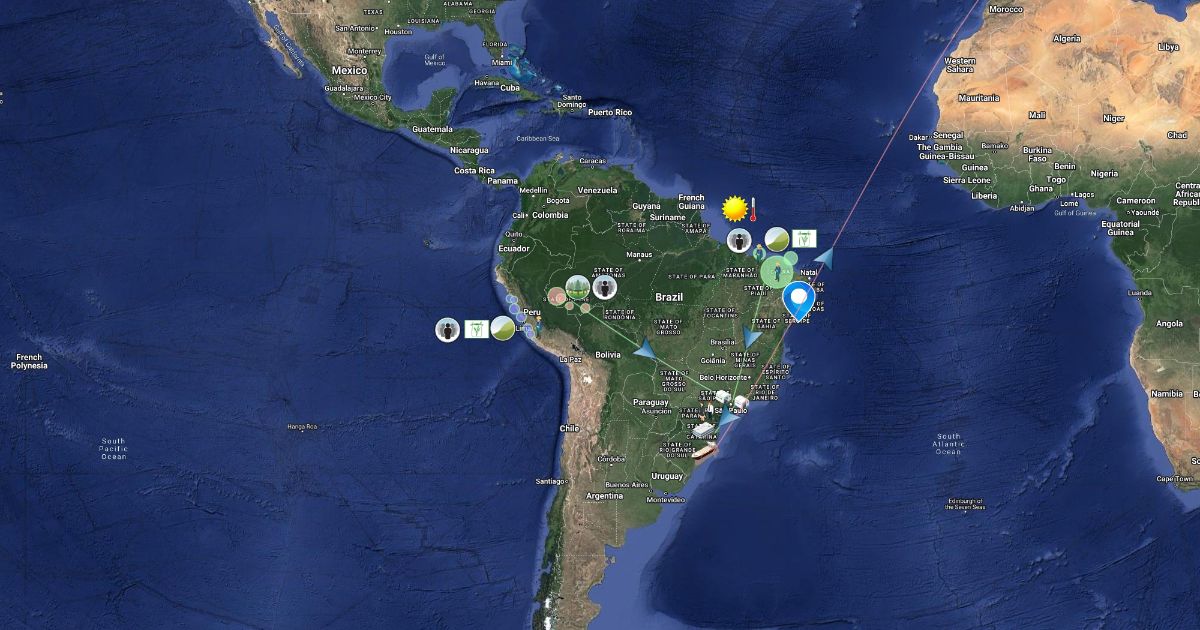Open the green hill marker above Natal
Image resolution: width=1200 pixels, height=630 pixels.
(x=777, y=240)
